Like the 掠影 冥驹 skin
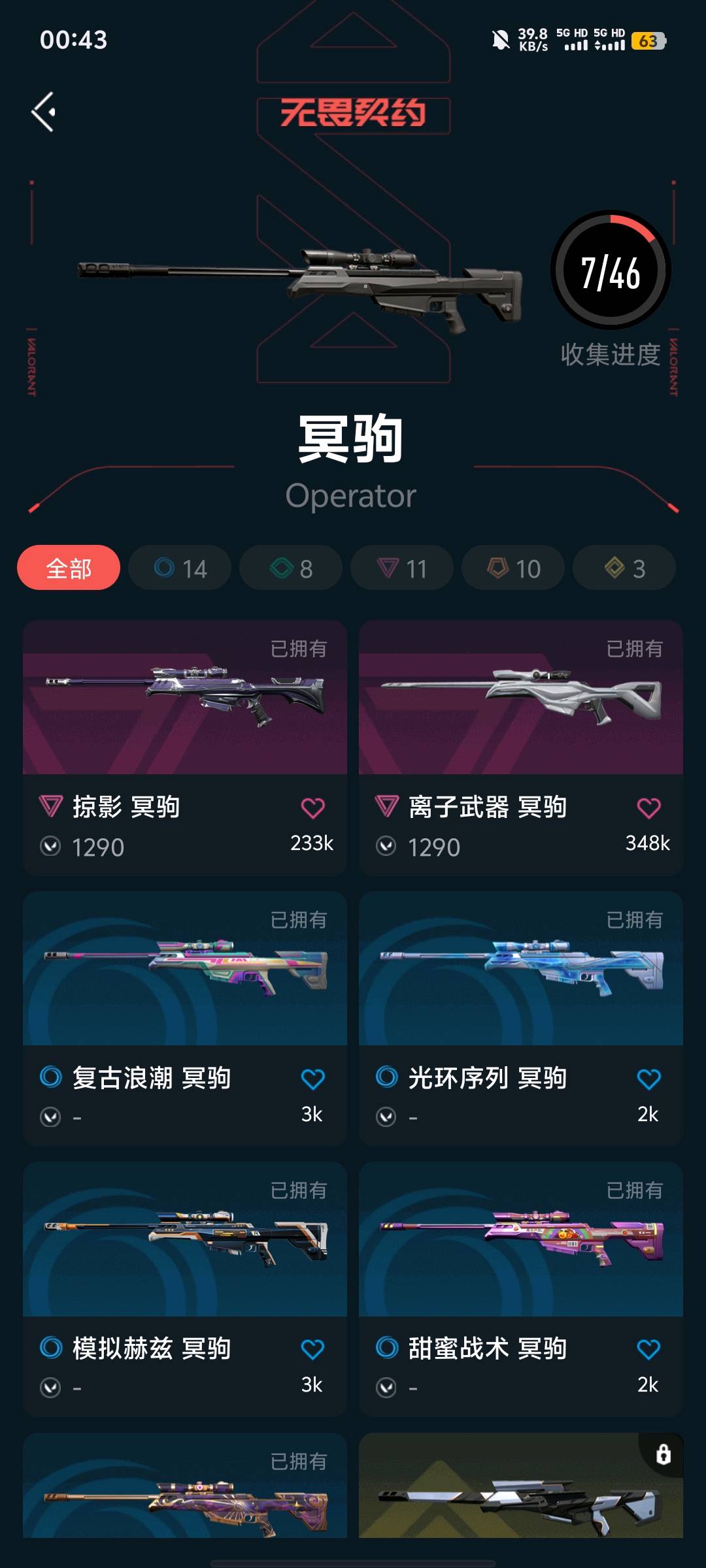706x1568 pixels. (x=312, y=808)
